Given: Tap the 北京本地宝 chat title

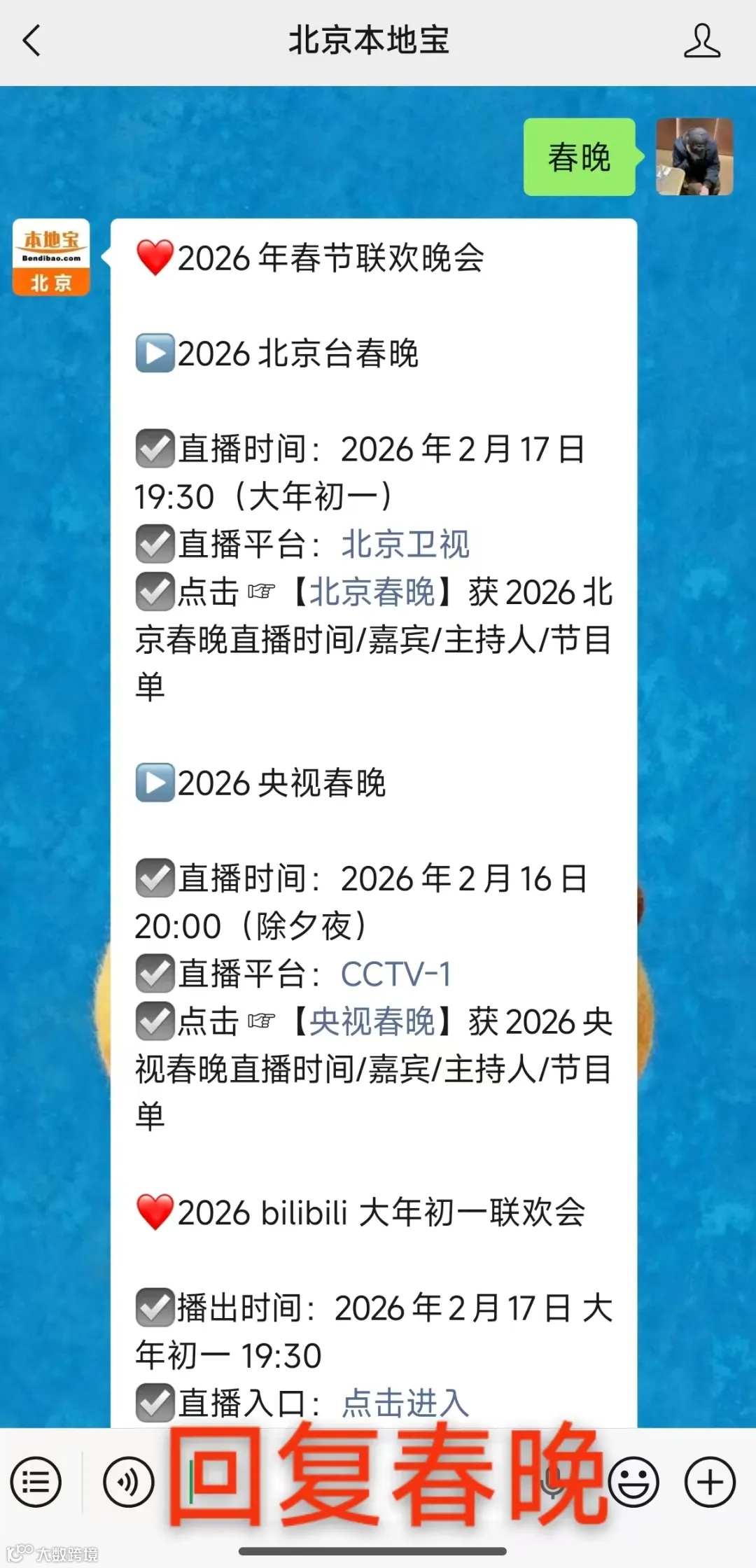Looking at the screenshot, I should coord(370,41).
